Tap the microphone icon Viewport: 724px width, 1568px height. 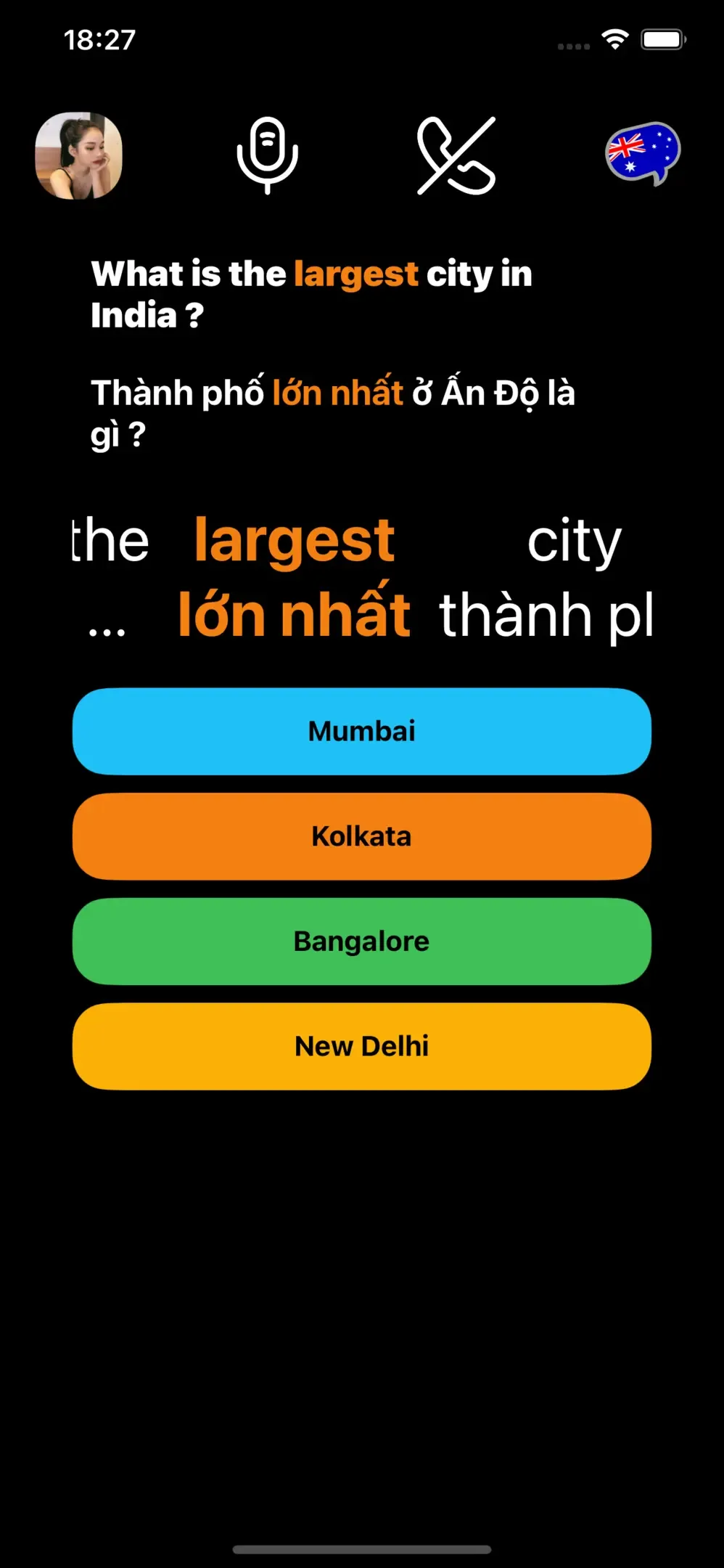pos(267,155)
